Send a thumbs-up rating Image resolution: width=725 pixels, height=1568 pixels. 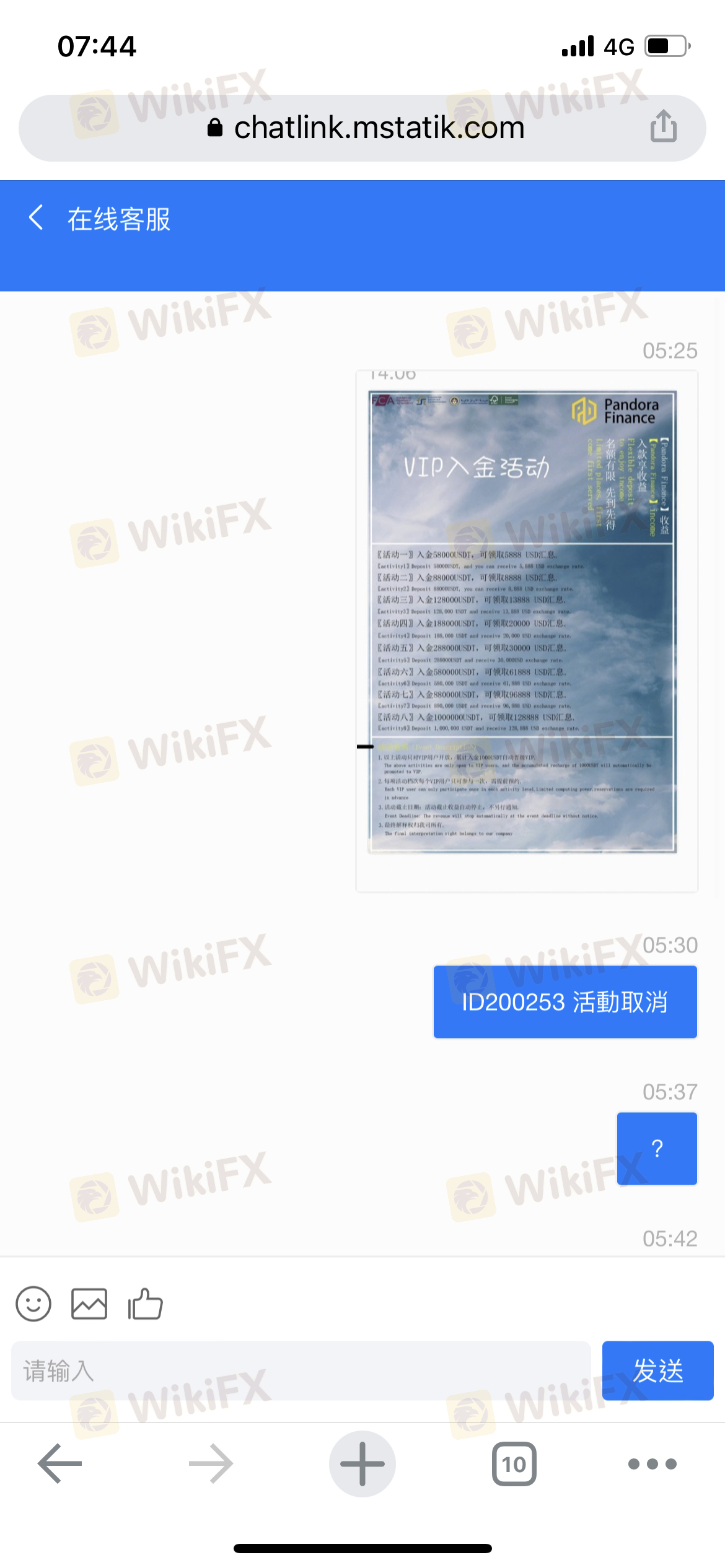145,1304
